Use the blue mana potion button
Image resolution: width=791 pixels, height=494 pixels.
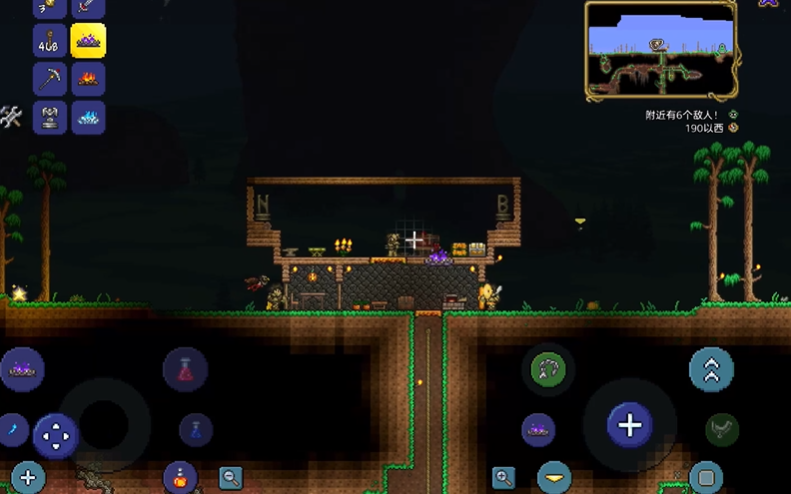coord(196,430)
